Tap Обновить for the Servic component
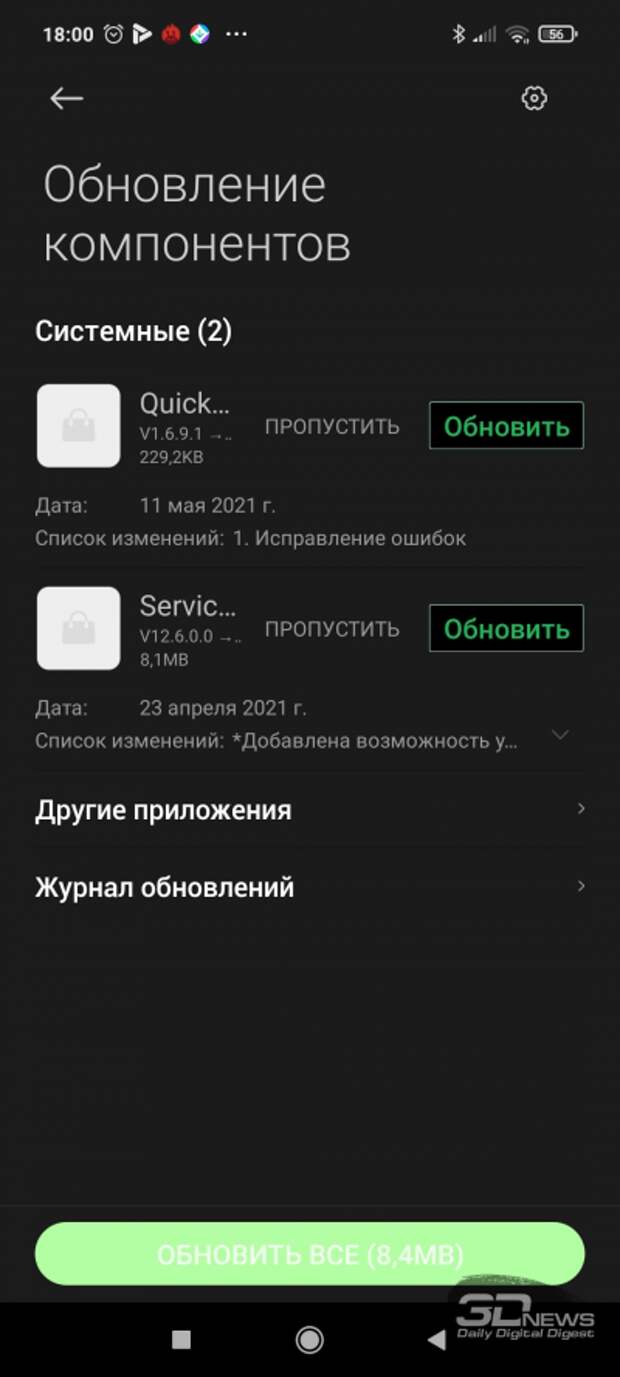Image resolution: width=620 pixels, height=1377 pixels. tap(507, 629)
